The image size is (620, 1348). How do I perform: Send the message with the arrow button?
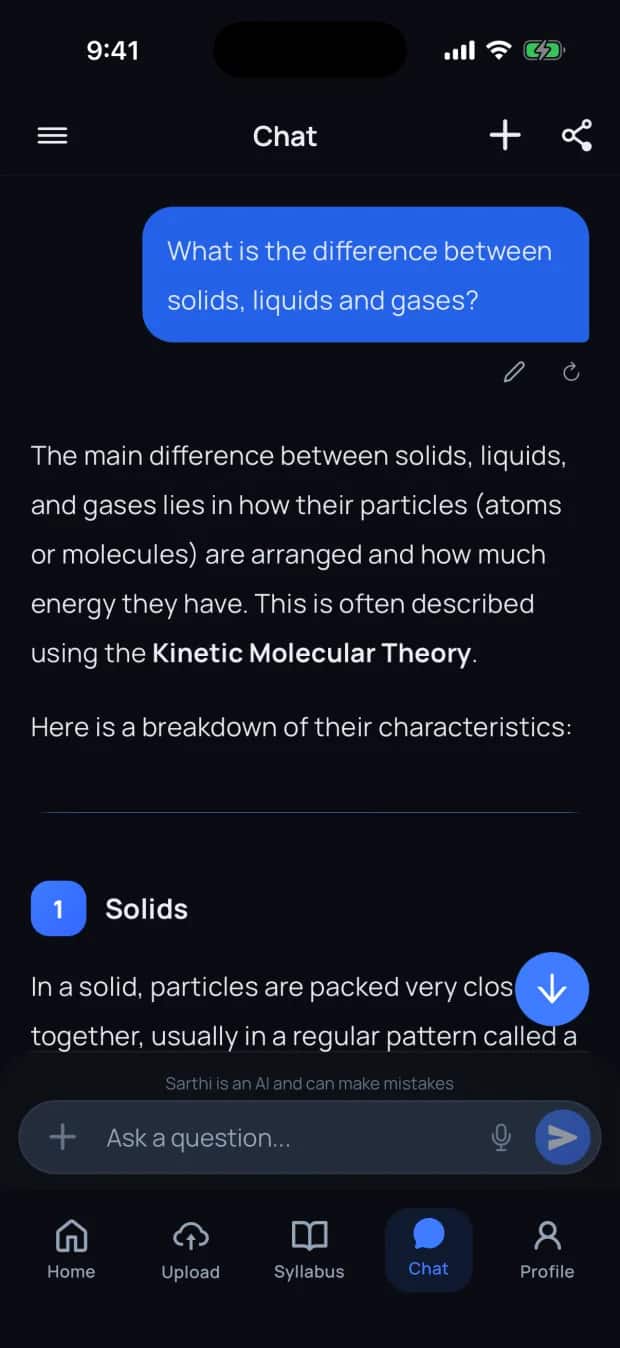pyautogui.click(x=563, y=1137)
